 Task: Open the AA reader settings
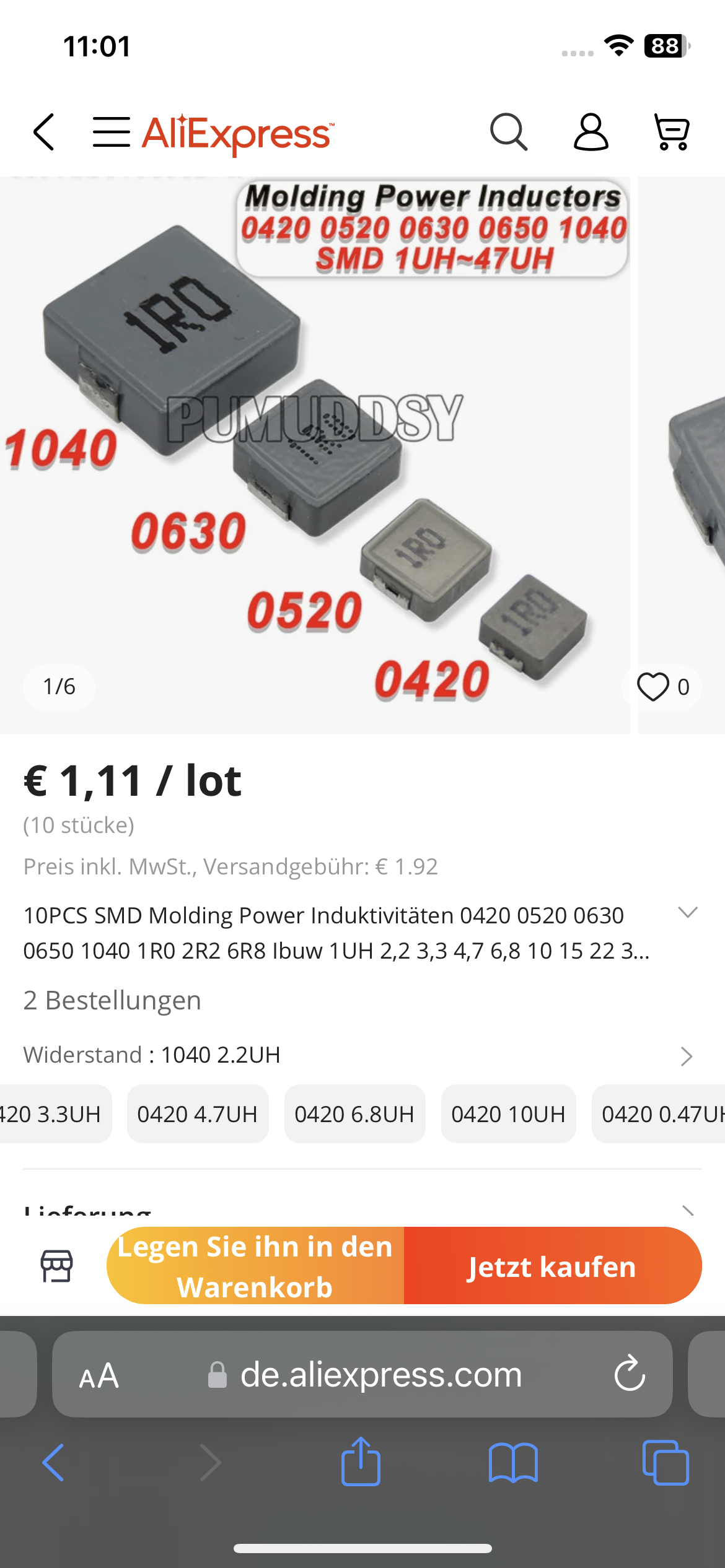click(x=99, y=1375)
